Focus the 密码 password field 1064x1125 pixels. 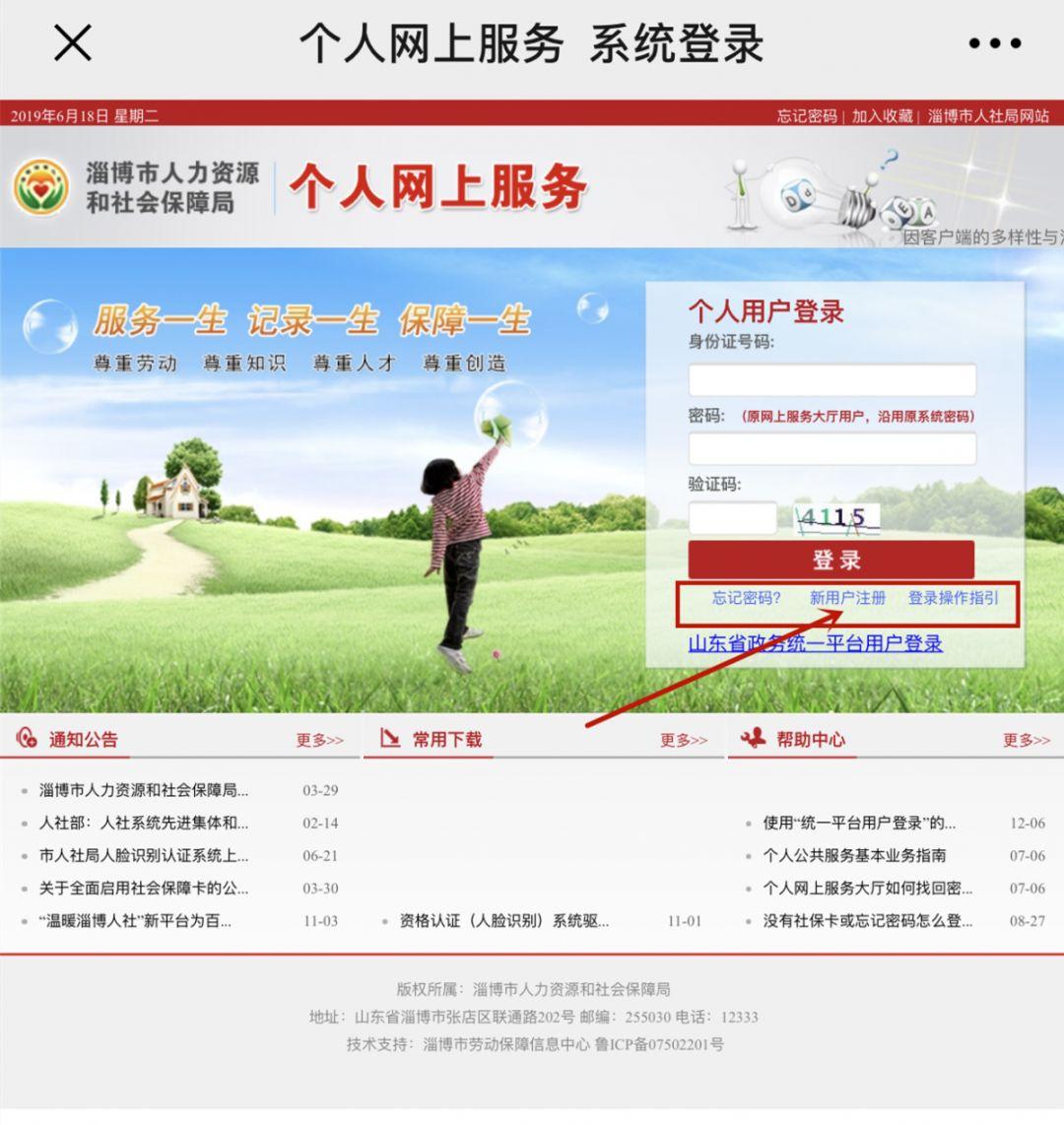pos(831,449)
